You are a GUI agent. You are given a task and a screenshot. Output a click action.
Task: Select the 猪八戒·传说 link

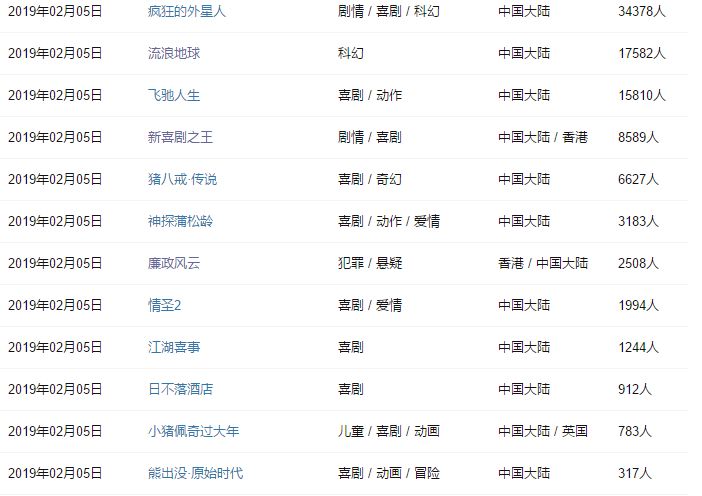(x=182, y=179)
